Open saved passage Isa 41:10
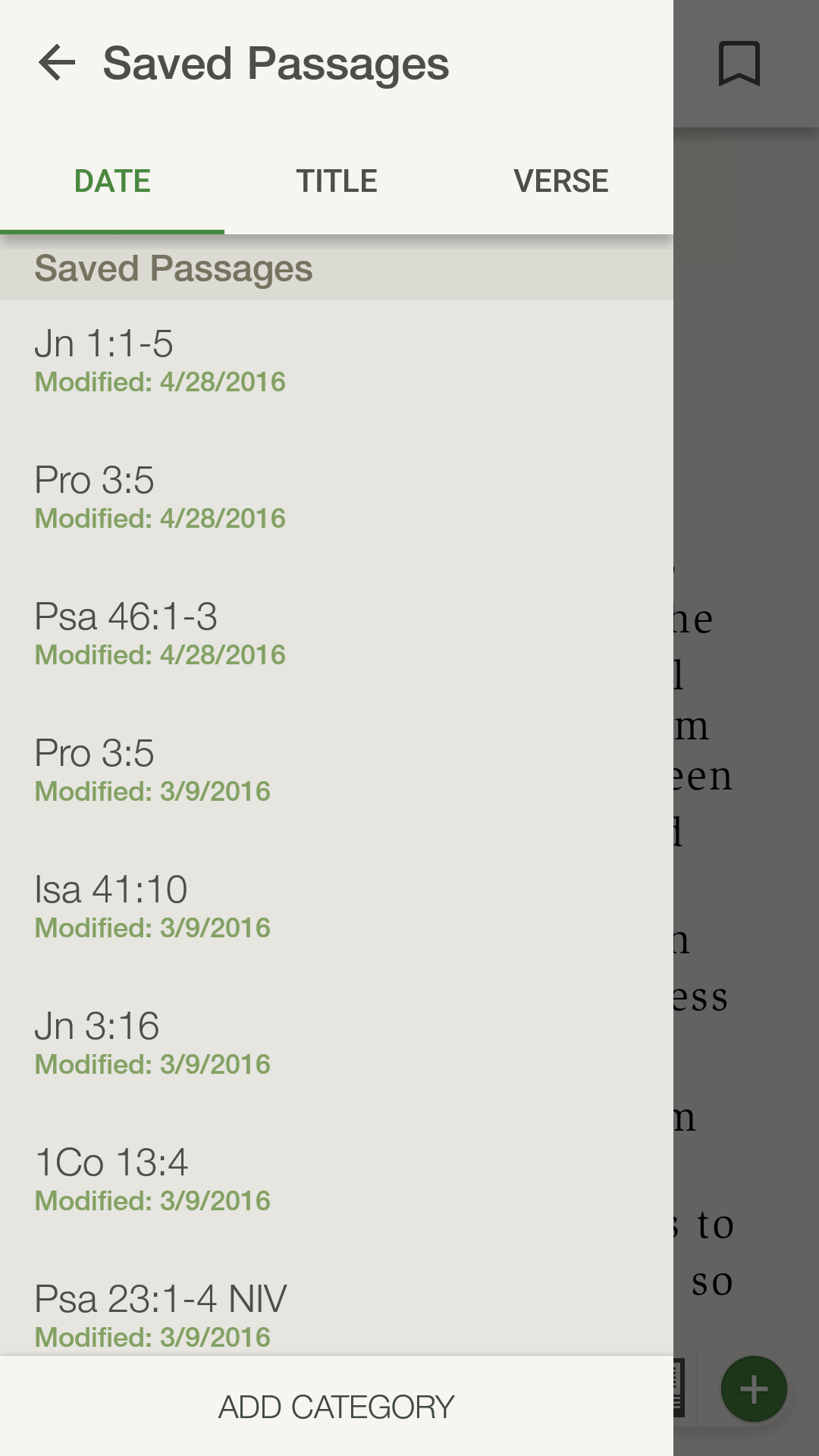 click(x=337, y=907)
